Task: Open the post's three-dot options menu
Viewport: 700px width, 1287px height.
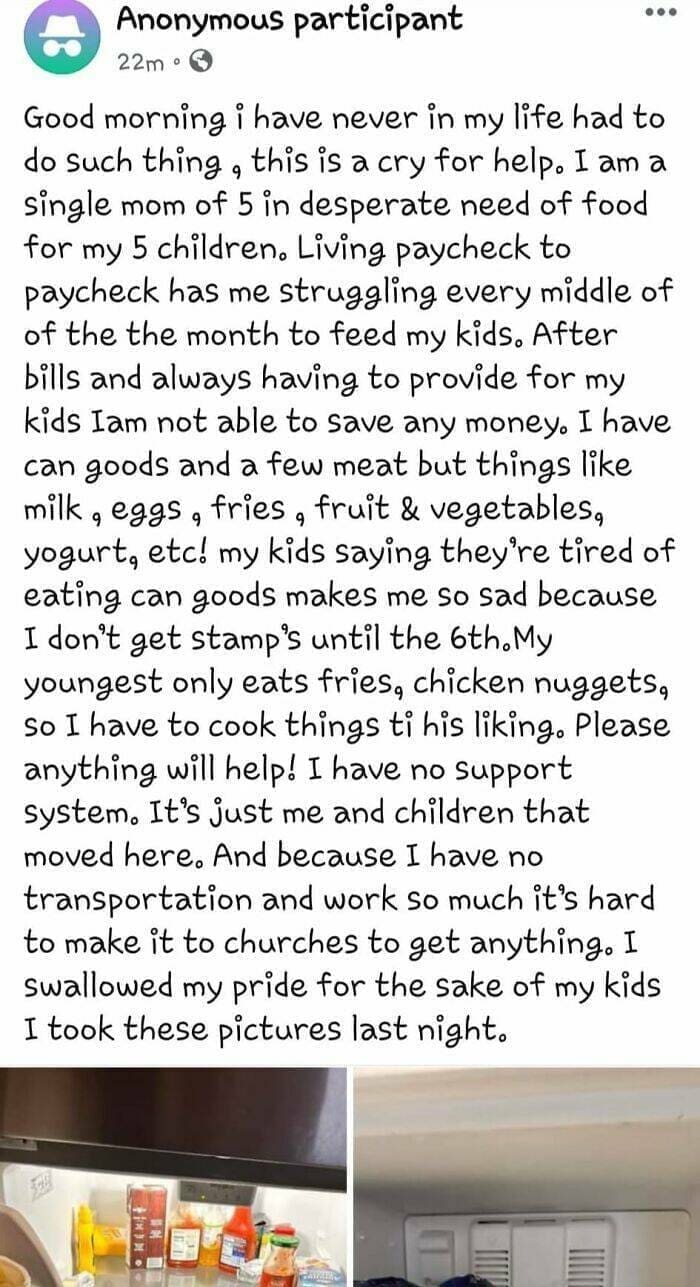Action: (x=661, y=14)
